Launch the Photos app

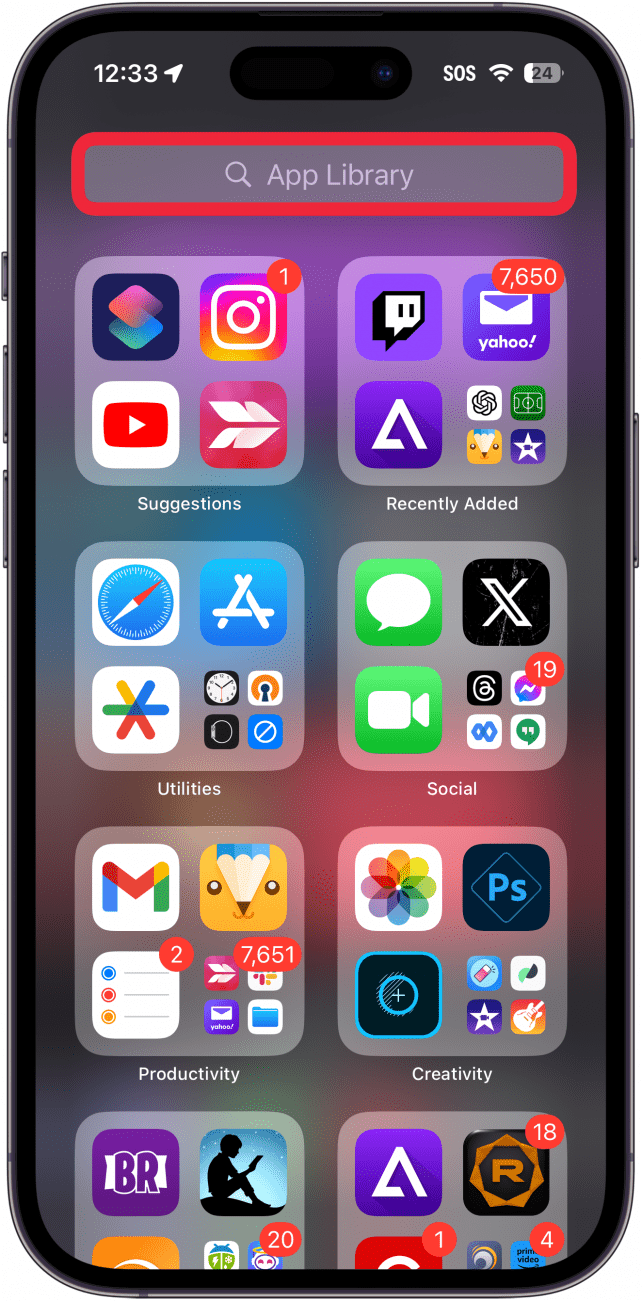pos(398,887)
